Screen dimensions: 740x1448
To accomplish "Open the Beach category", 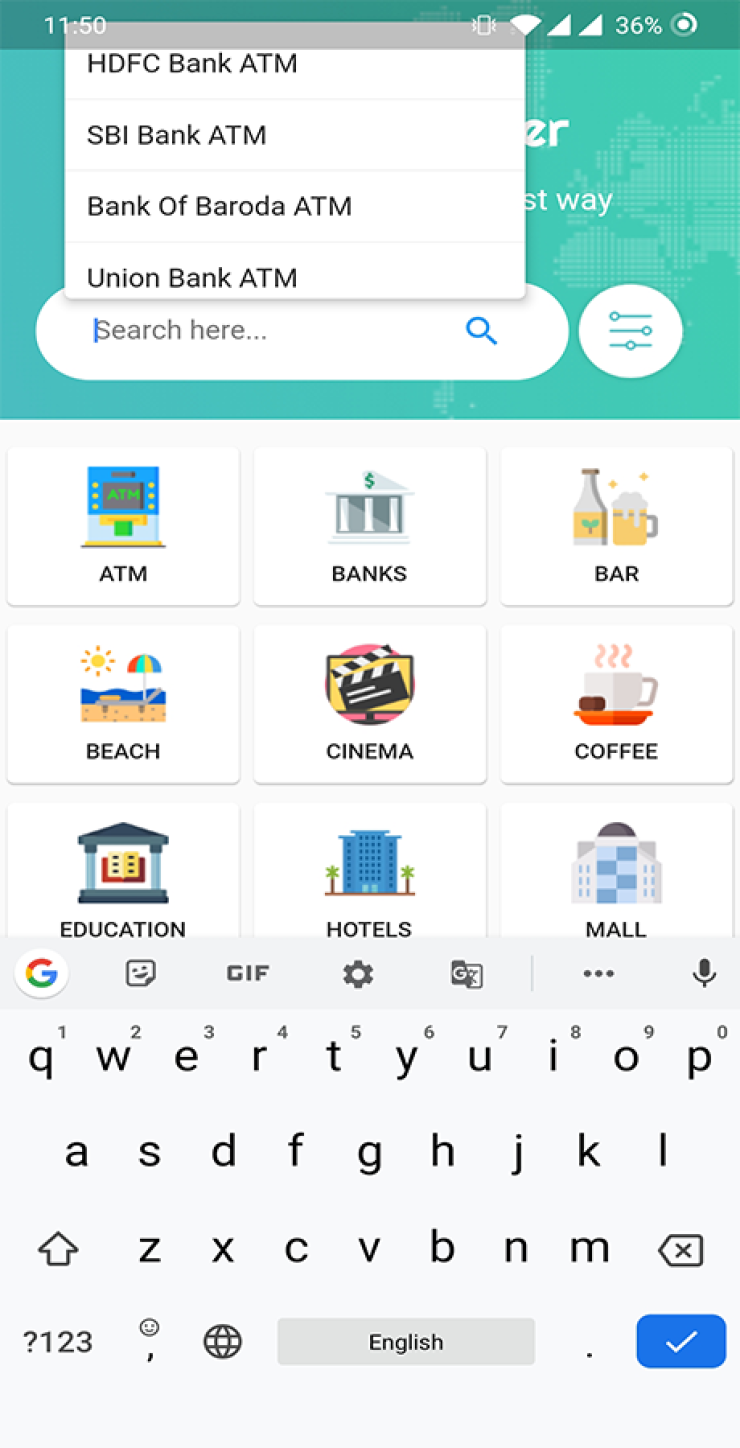I will pos(123,704).
